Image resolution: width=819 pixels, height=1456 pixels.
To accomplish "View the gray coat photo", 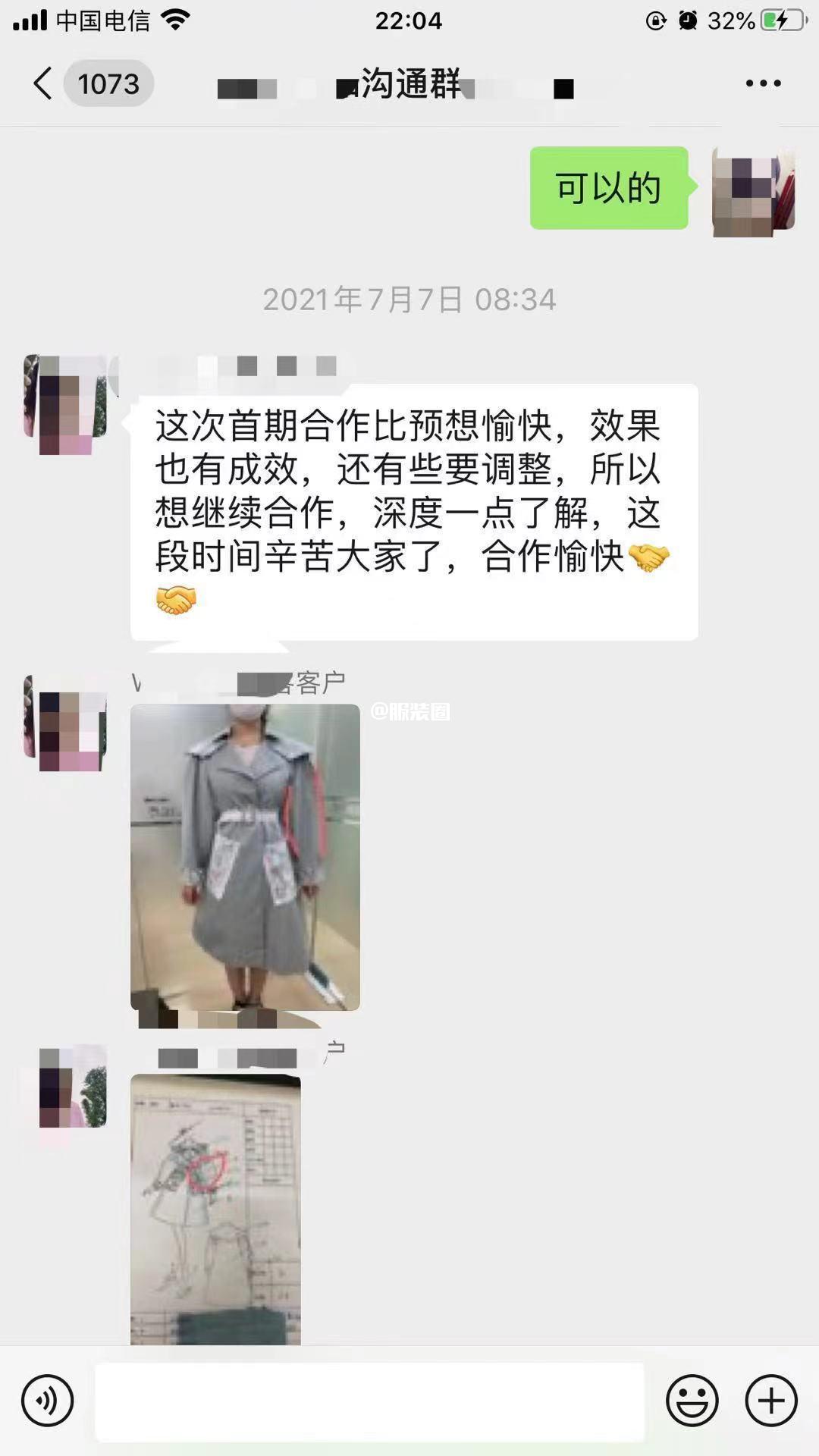I will point(245,857).
